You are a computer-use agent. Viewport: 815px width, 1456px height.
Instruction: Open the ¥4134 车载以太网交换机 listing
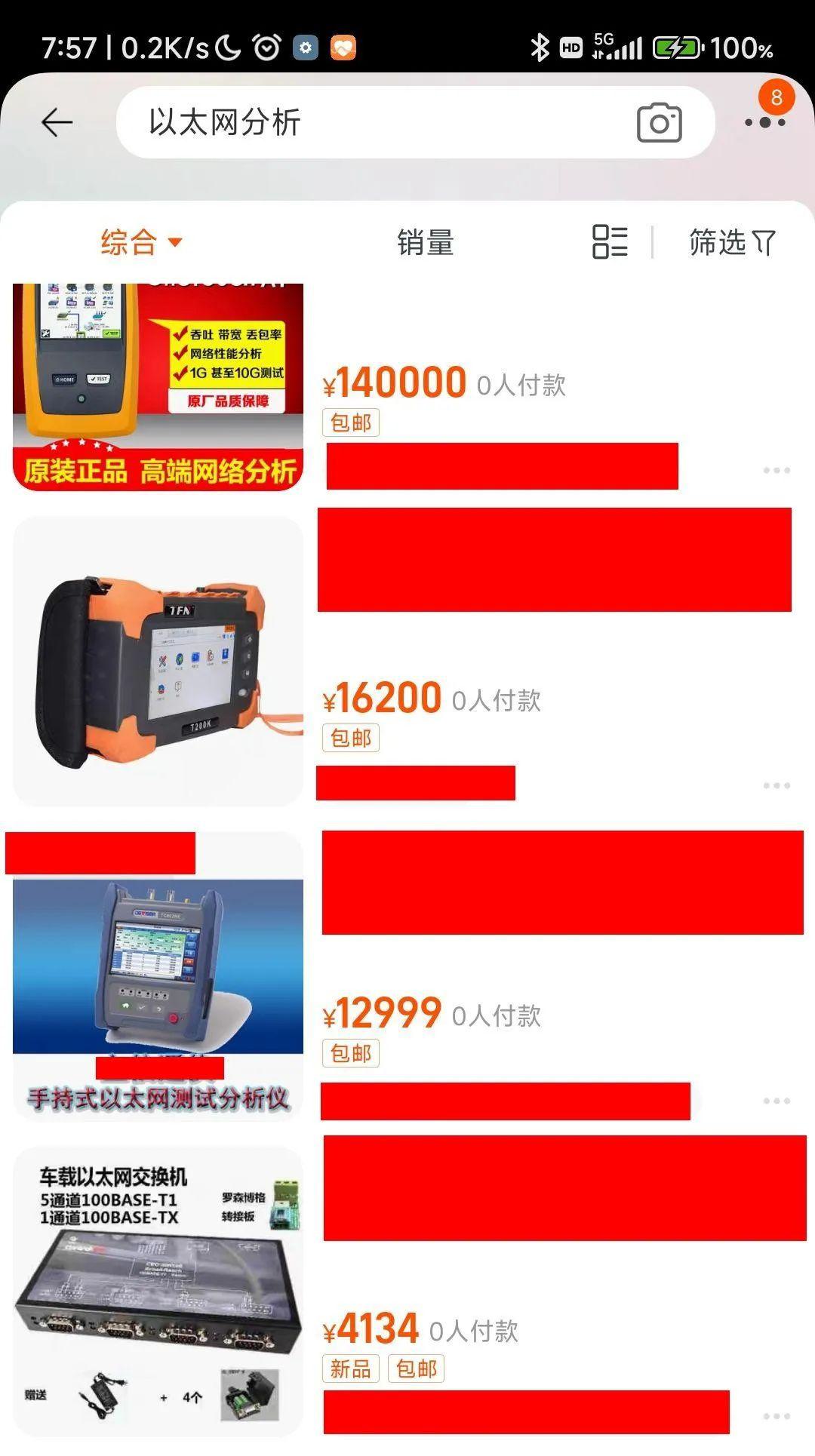(x=158, y=1291)
